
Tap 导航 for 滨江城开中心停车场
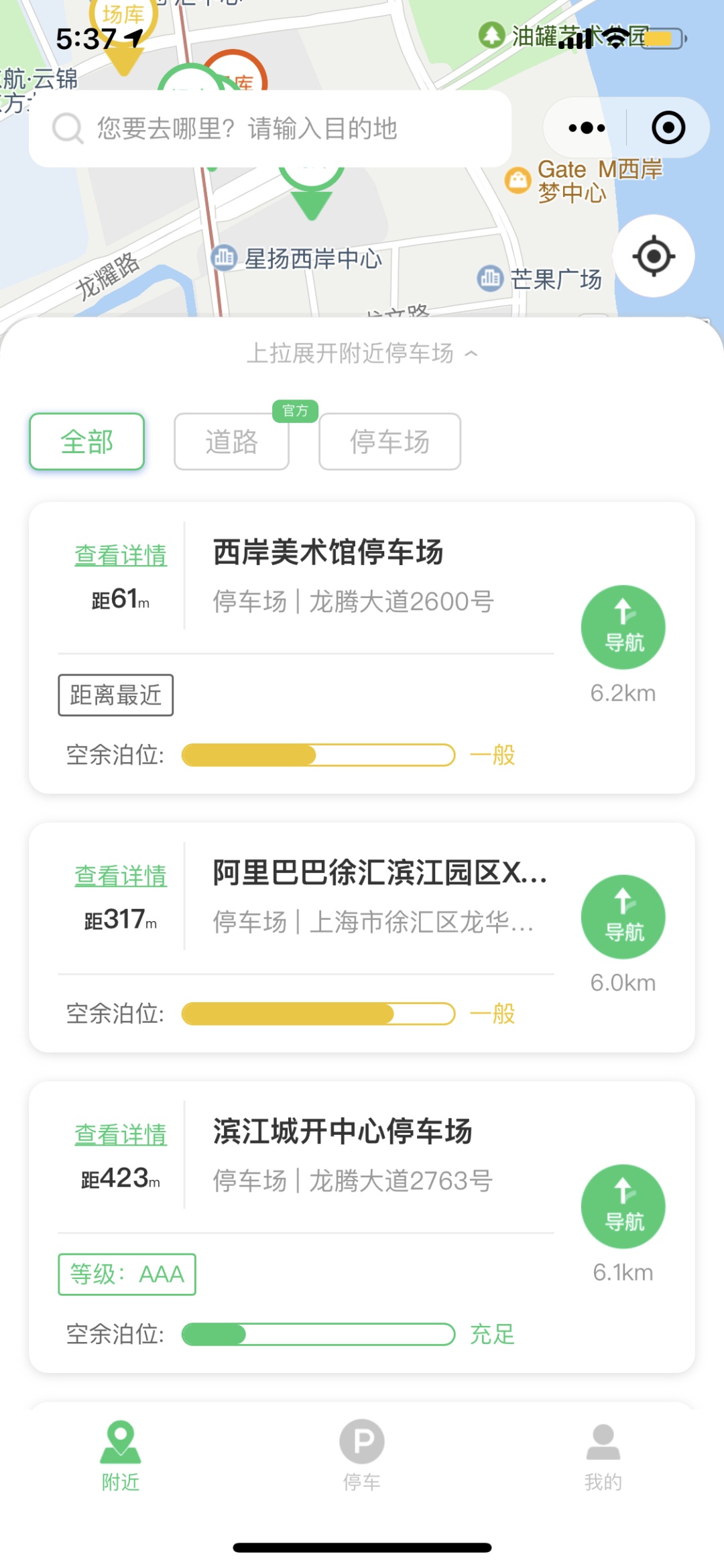623,1207
